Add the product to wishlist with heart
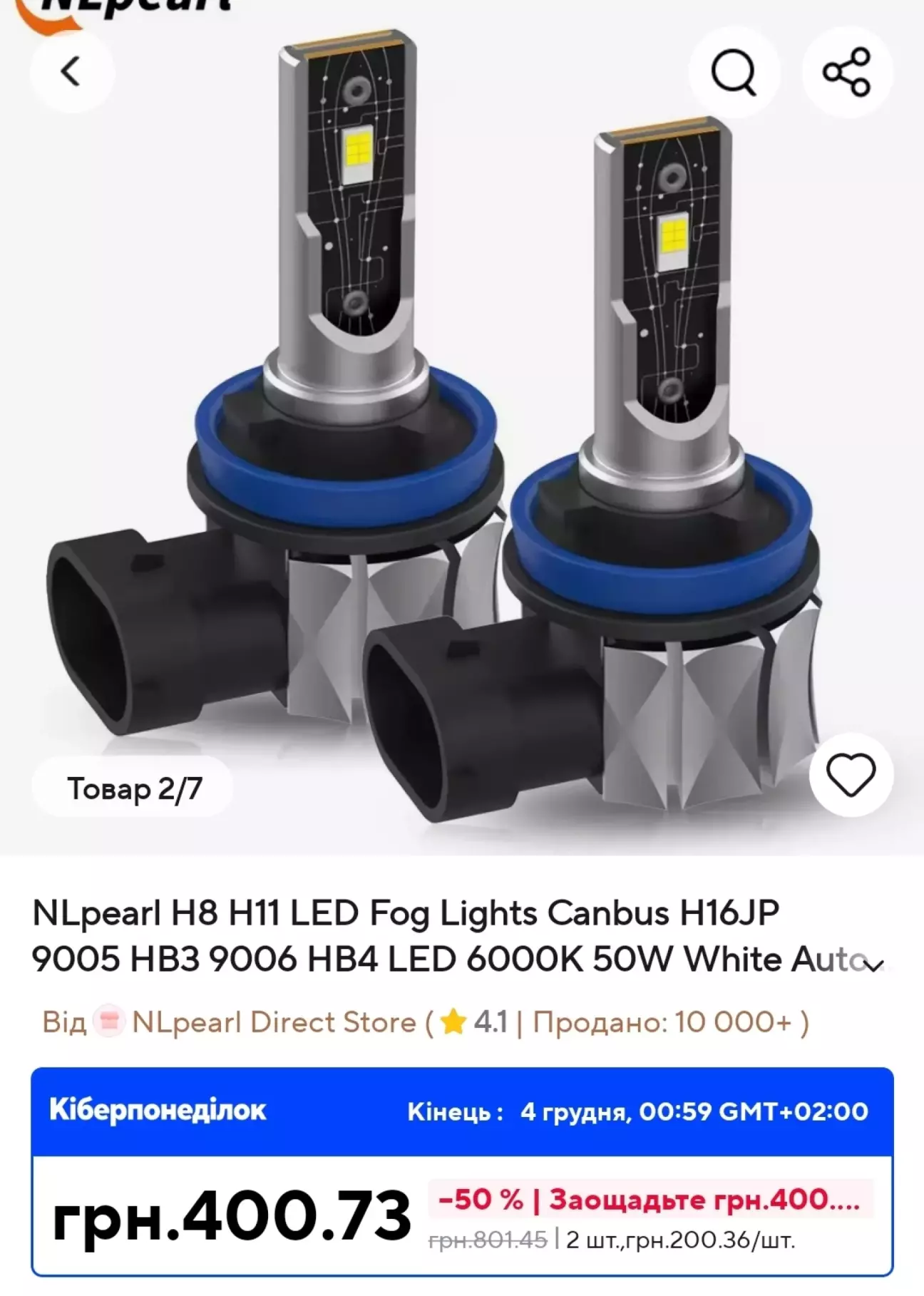This screenshot has height=1296, width=924. (x=851, y=774)
